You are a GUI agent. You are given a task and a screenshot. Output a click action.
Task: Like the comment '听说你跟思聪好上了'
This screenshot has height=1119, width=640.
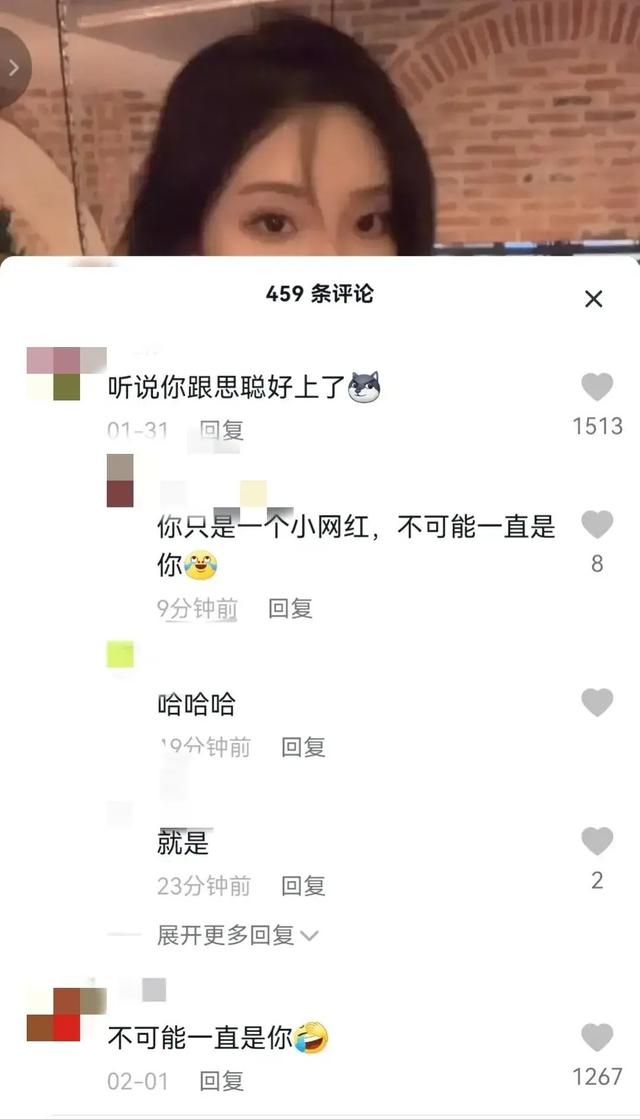597,387
